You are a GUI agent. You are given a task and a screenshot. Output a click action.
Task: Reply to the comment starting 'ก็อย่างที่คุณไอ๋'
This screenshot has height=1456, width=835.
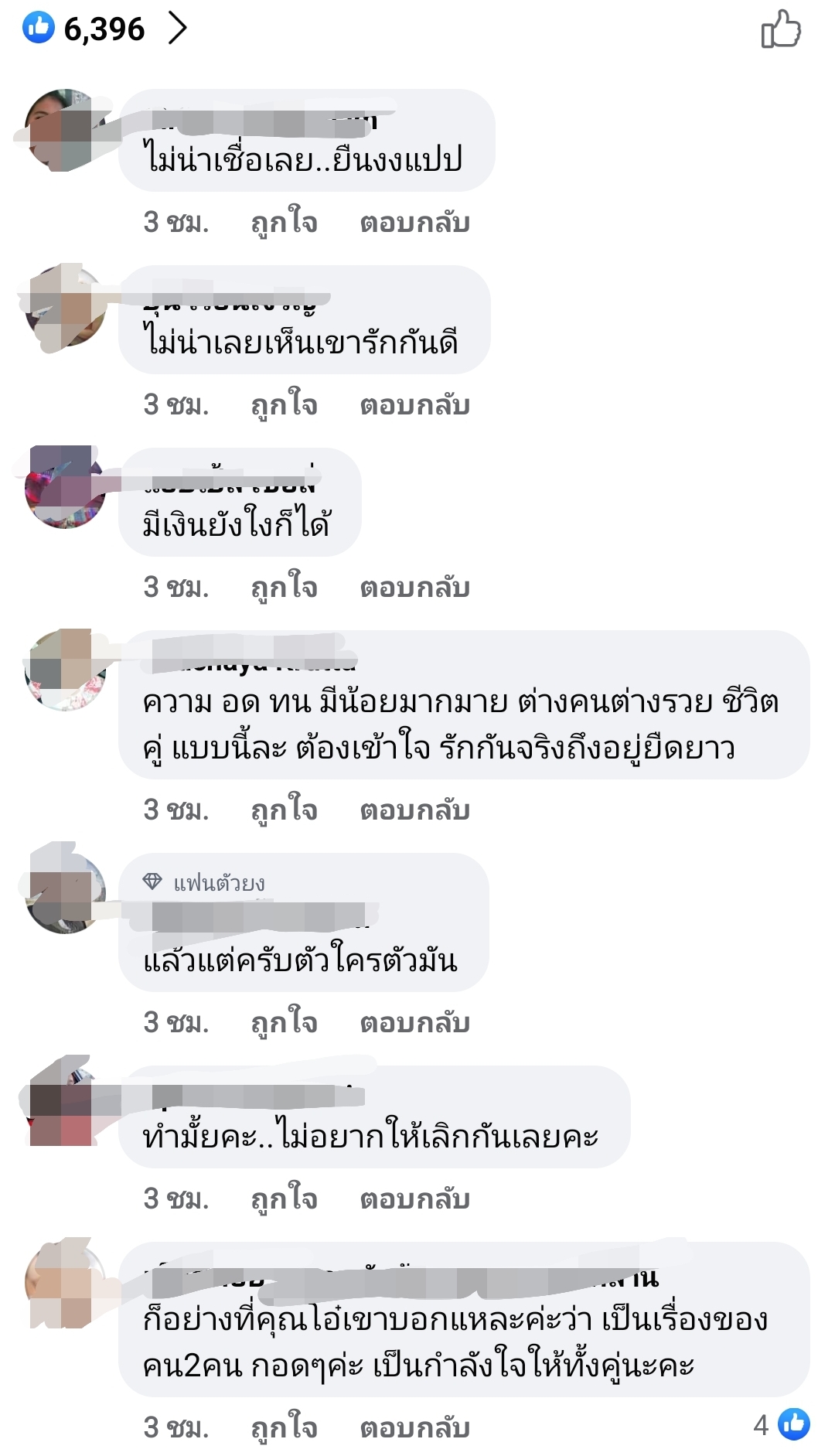414,1427
